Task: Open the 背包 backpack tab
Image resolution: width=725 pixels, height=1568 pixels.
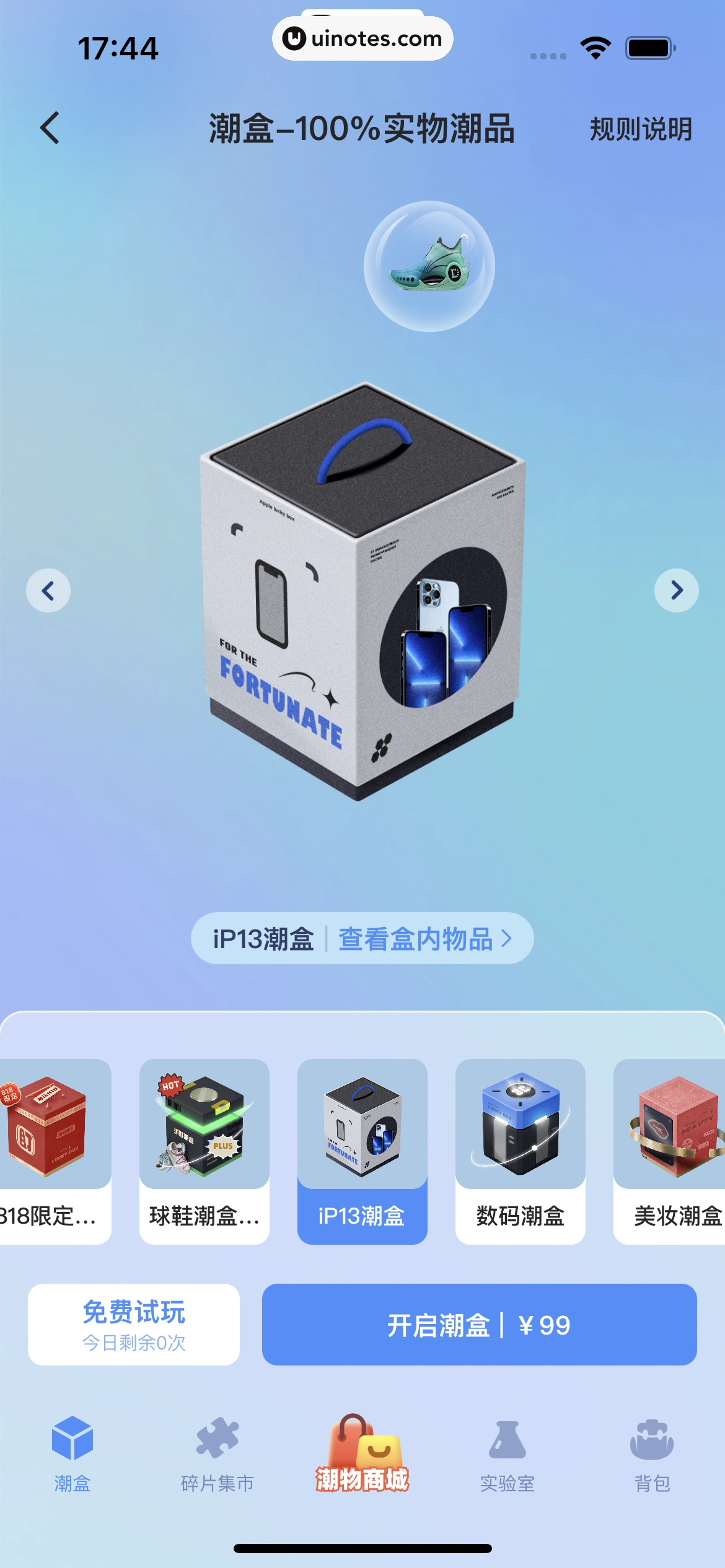Action: coord(652,1453)
